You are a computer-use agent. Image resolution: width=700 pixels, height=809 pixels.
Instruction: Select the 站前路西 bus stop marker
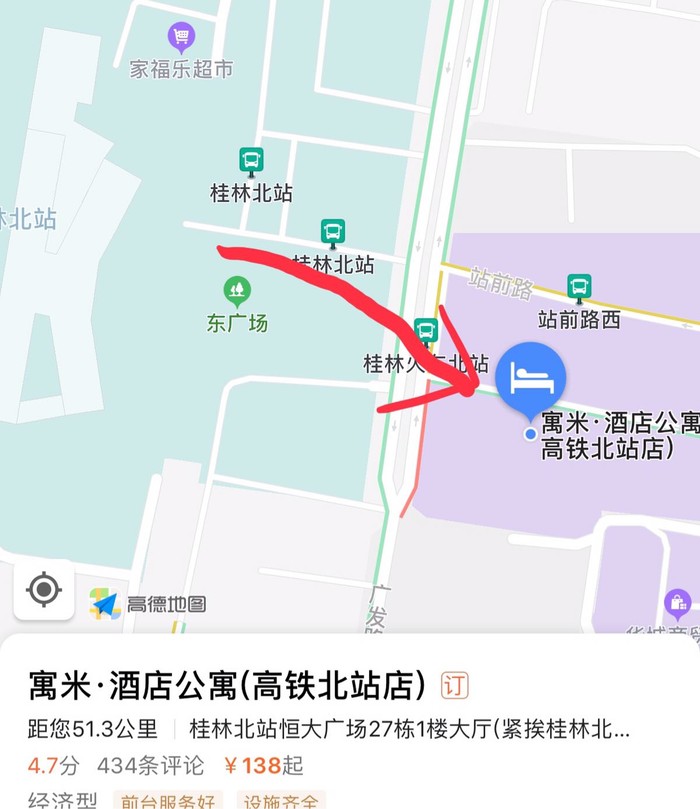point(579,288)
